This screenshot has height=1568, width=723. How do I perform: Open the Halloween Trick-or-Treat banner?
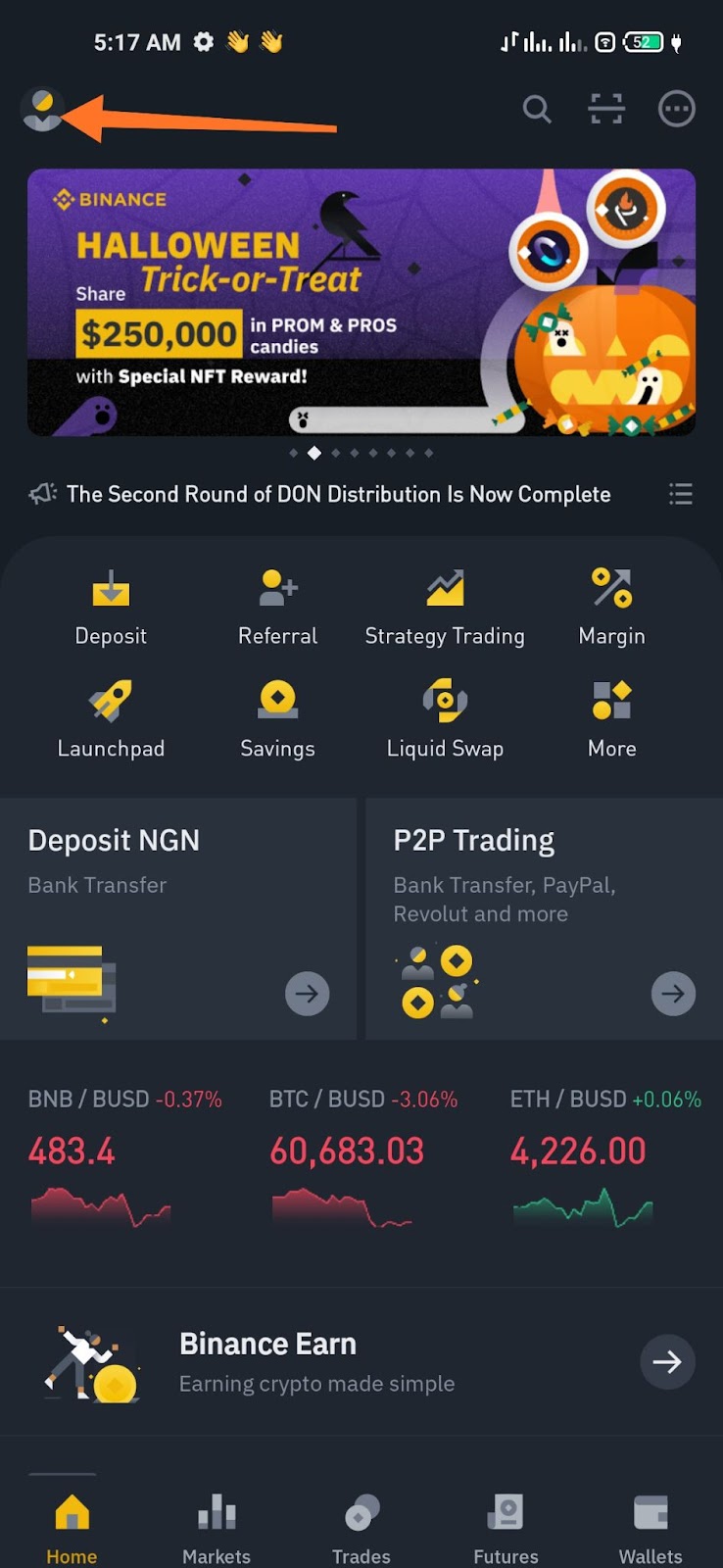click(x=361, y=302)
